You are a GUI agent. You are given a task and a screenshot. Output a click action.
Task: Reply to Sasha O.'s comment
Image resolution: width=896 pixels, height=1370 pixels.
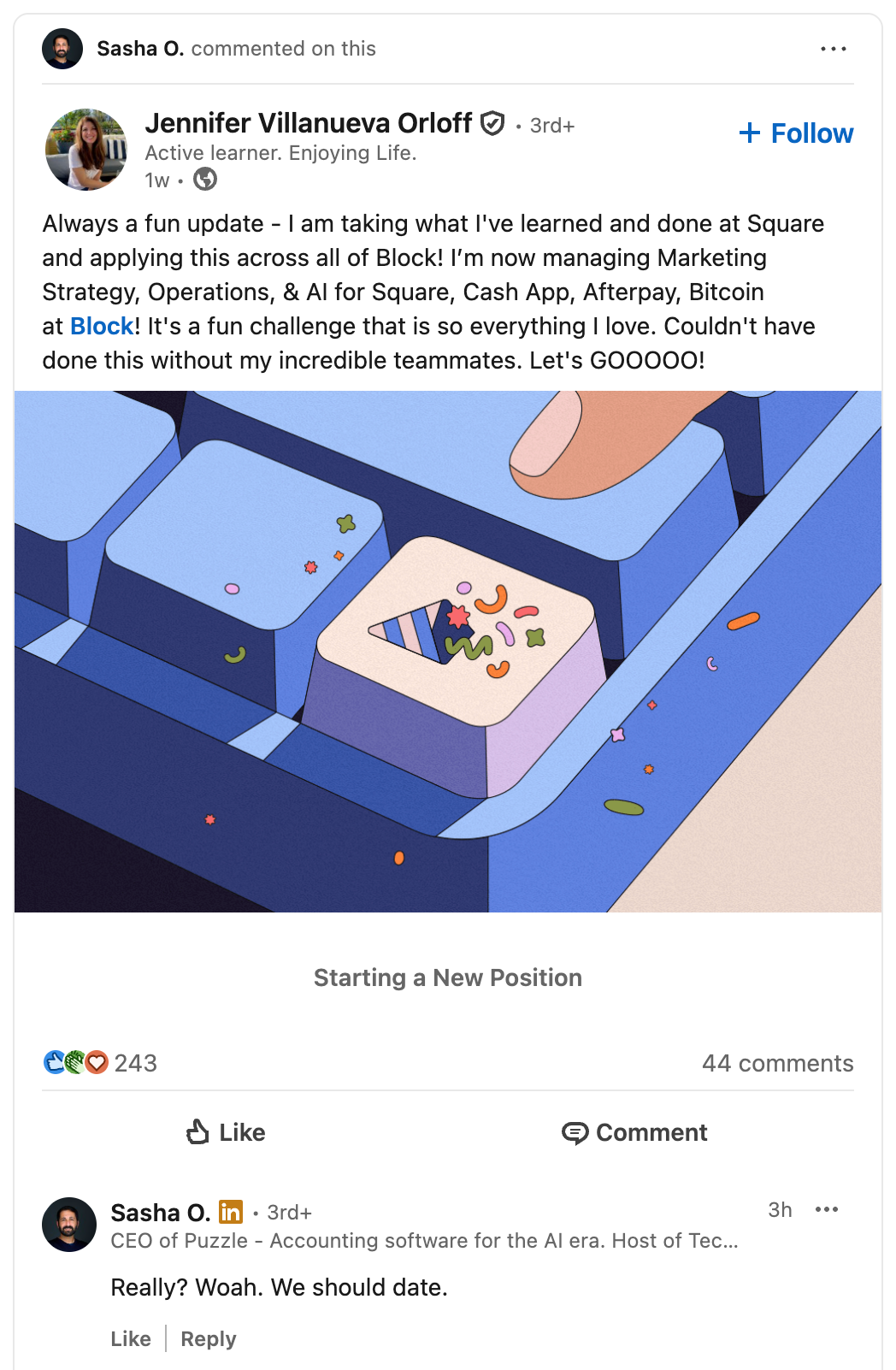[x=209, y=1339]
